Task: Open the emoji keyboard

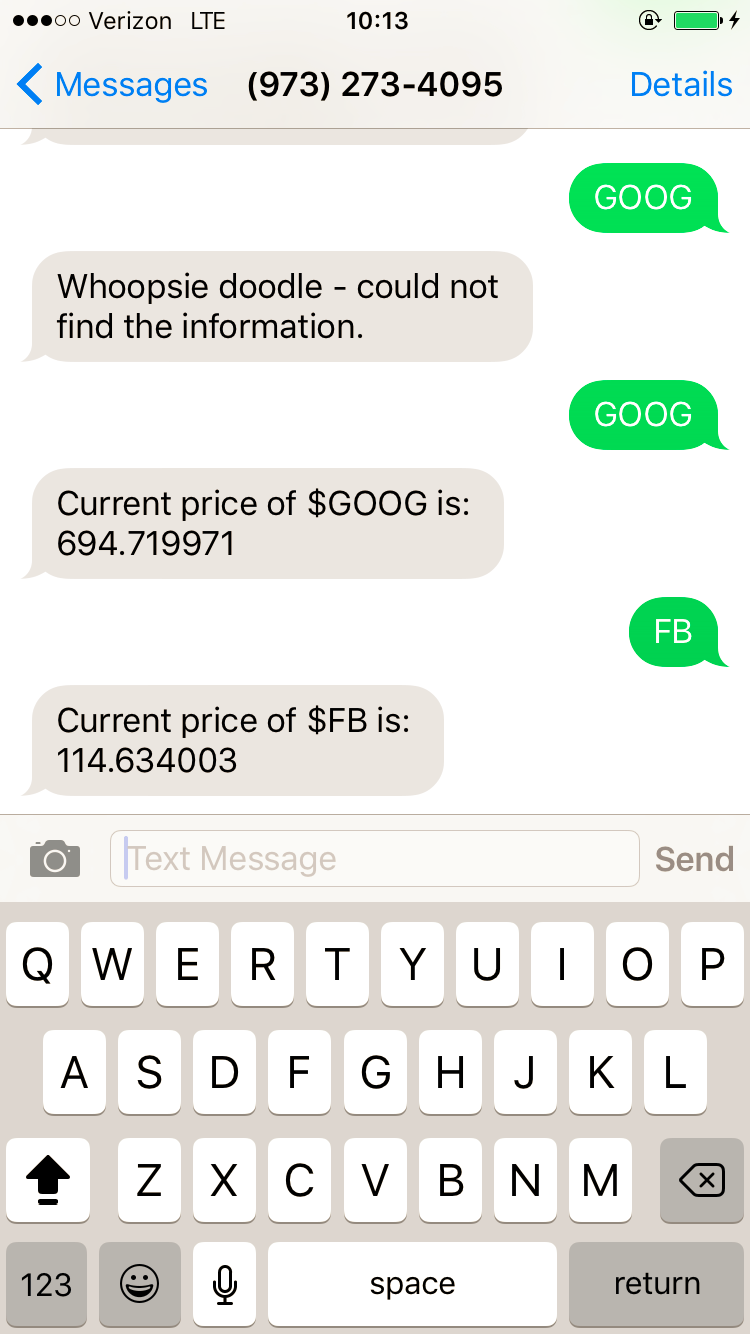Action: [x=140, y=1284]
